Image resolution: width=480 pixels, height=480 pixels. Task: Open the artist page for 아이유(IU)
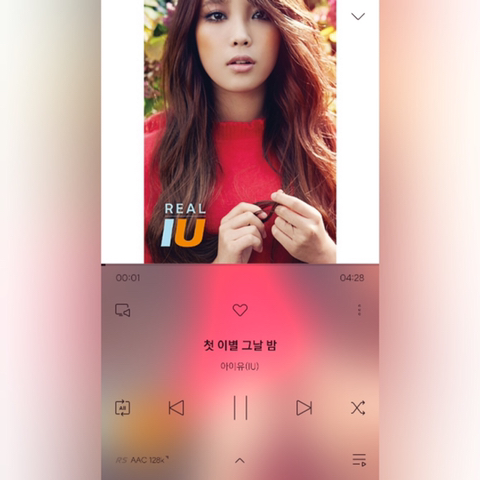click(x=240, y=366)
